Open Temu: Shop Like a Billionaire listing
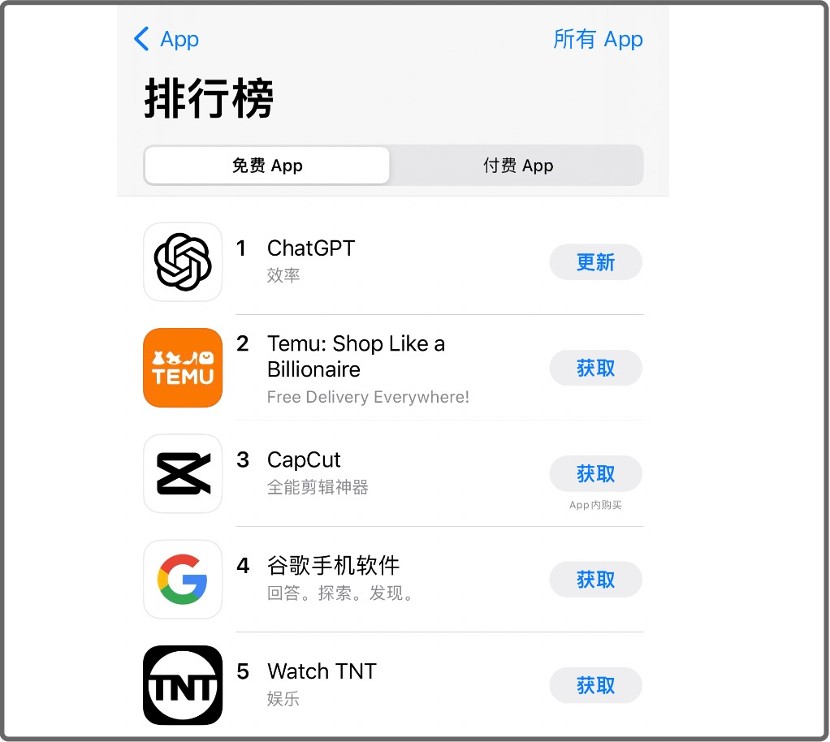This screenshot has width=830, height=742. coord(355,357)
